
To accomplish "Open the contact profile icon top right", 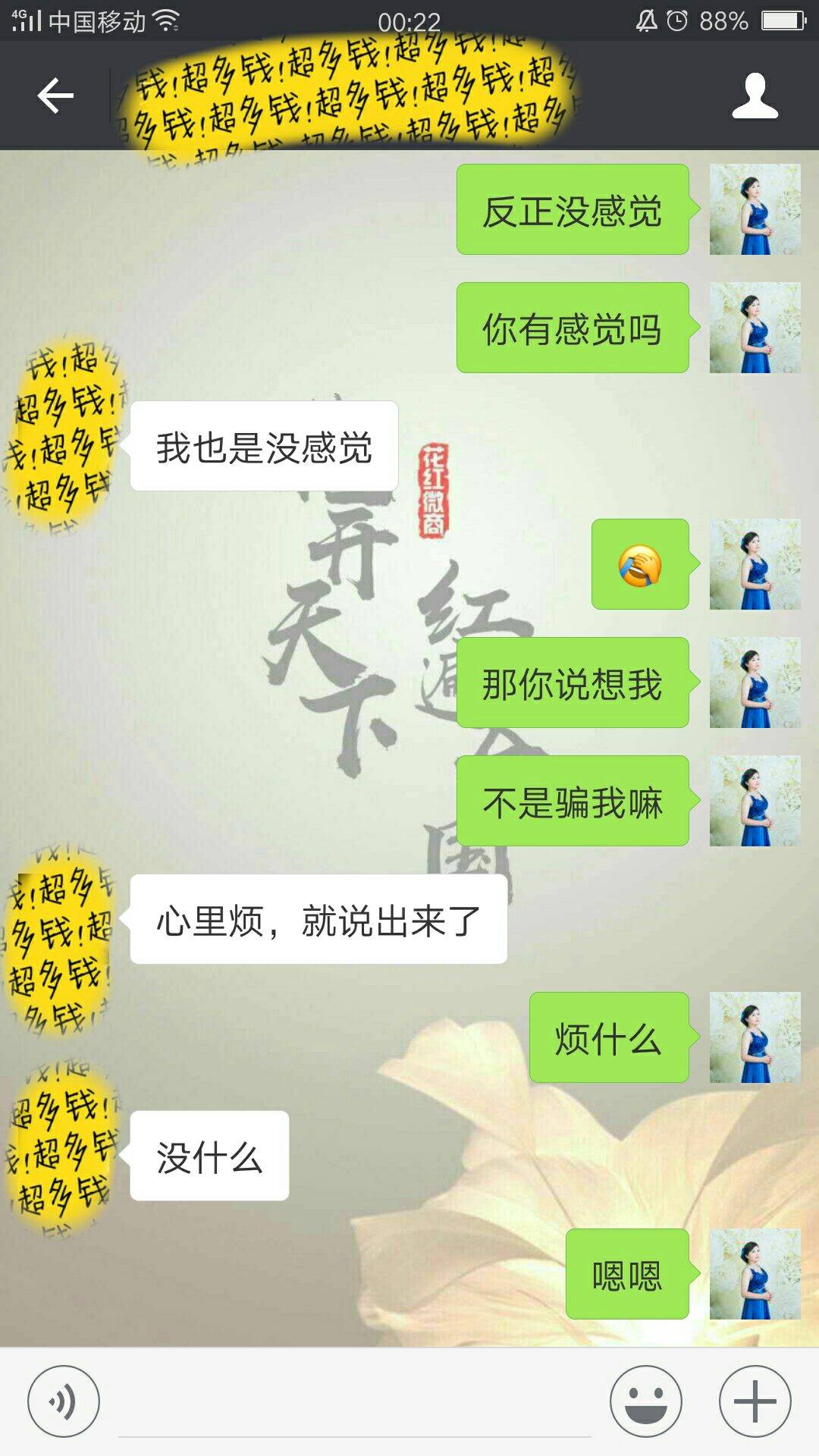I will click(x=754, y=97).
